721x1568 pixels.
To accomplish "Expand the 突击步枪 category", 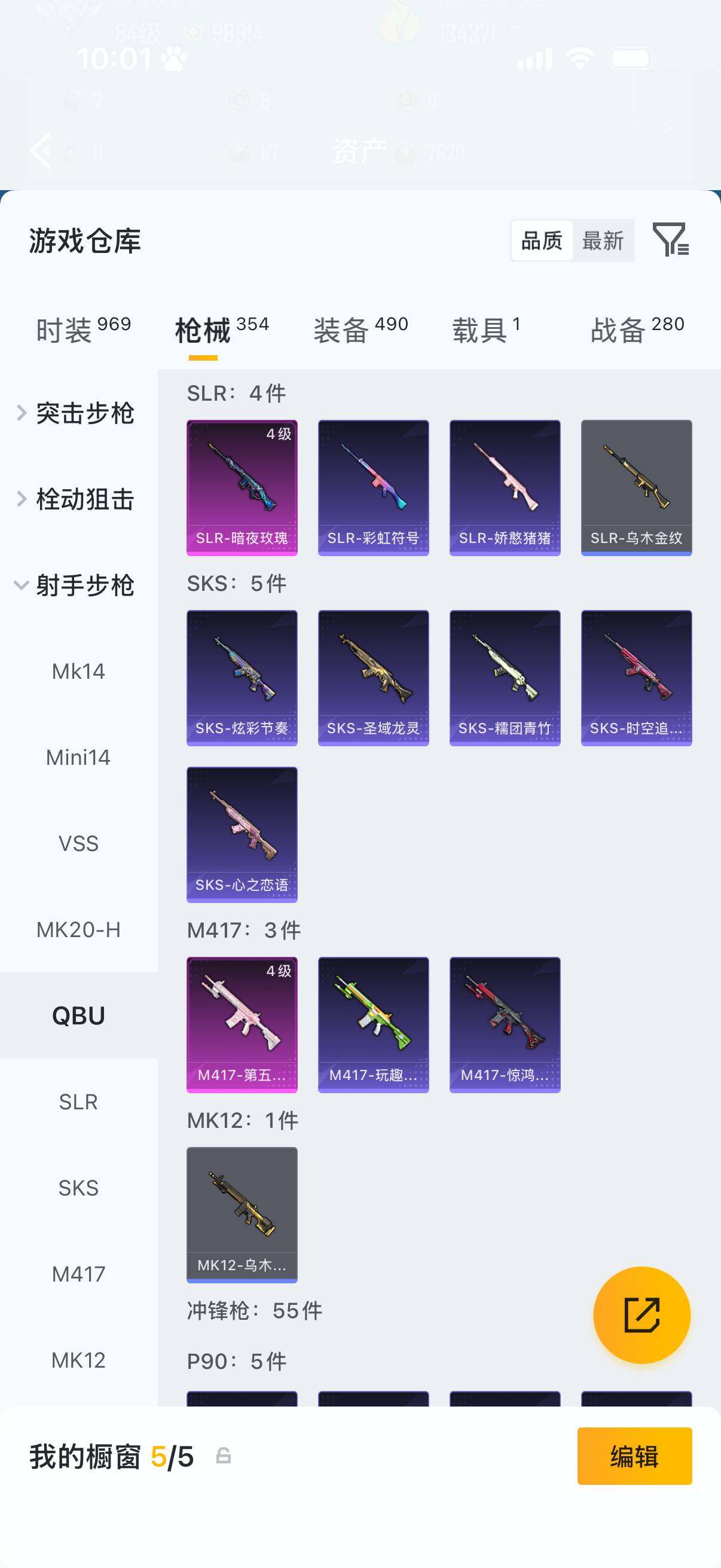I will point(78,413).
